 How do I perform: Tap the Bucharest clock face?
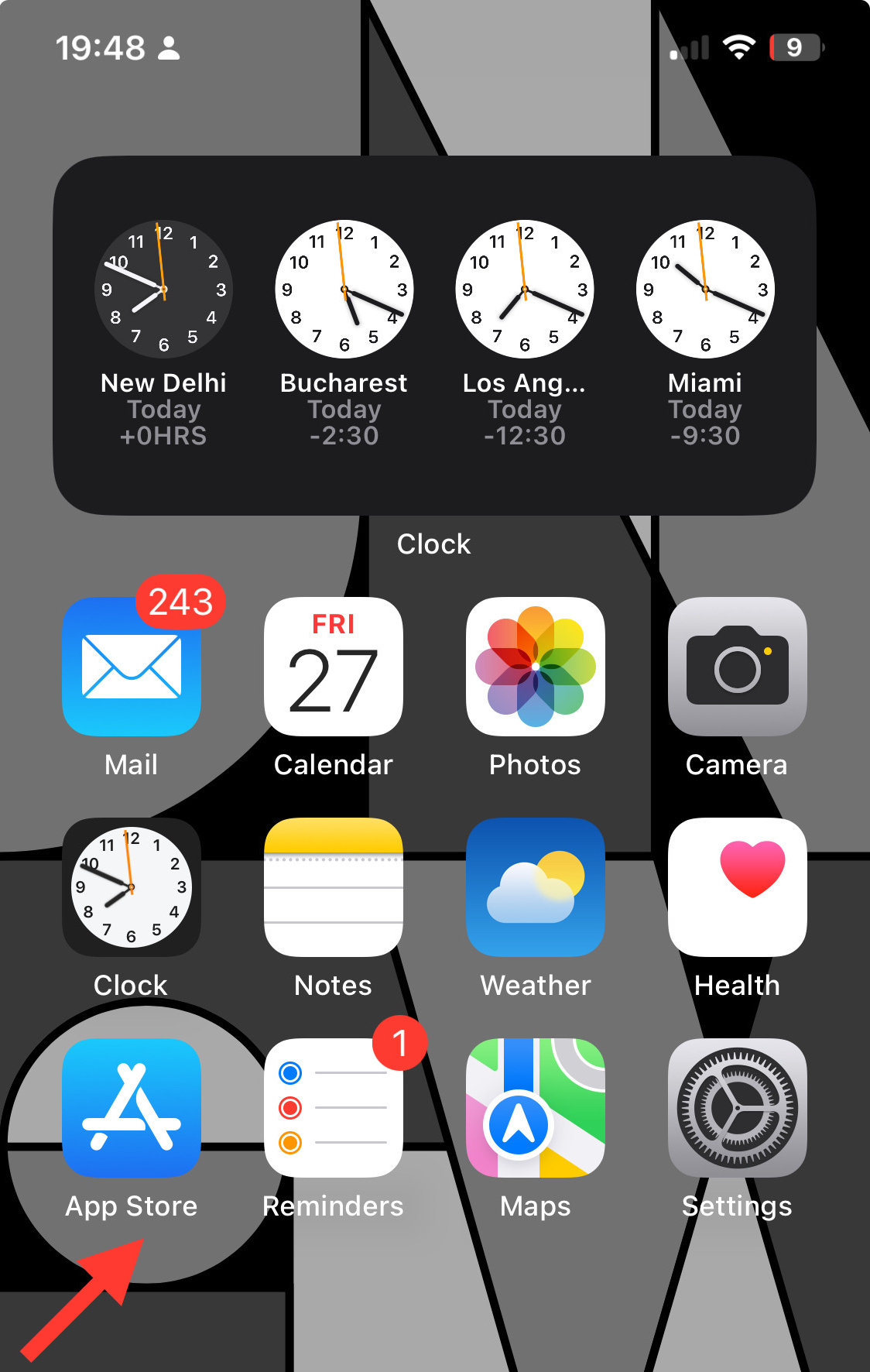[344, 289]
